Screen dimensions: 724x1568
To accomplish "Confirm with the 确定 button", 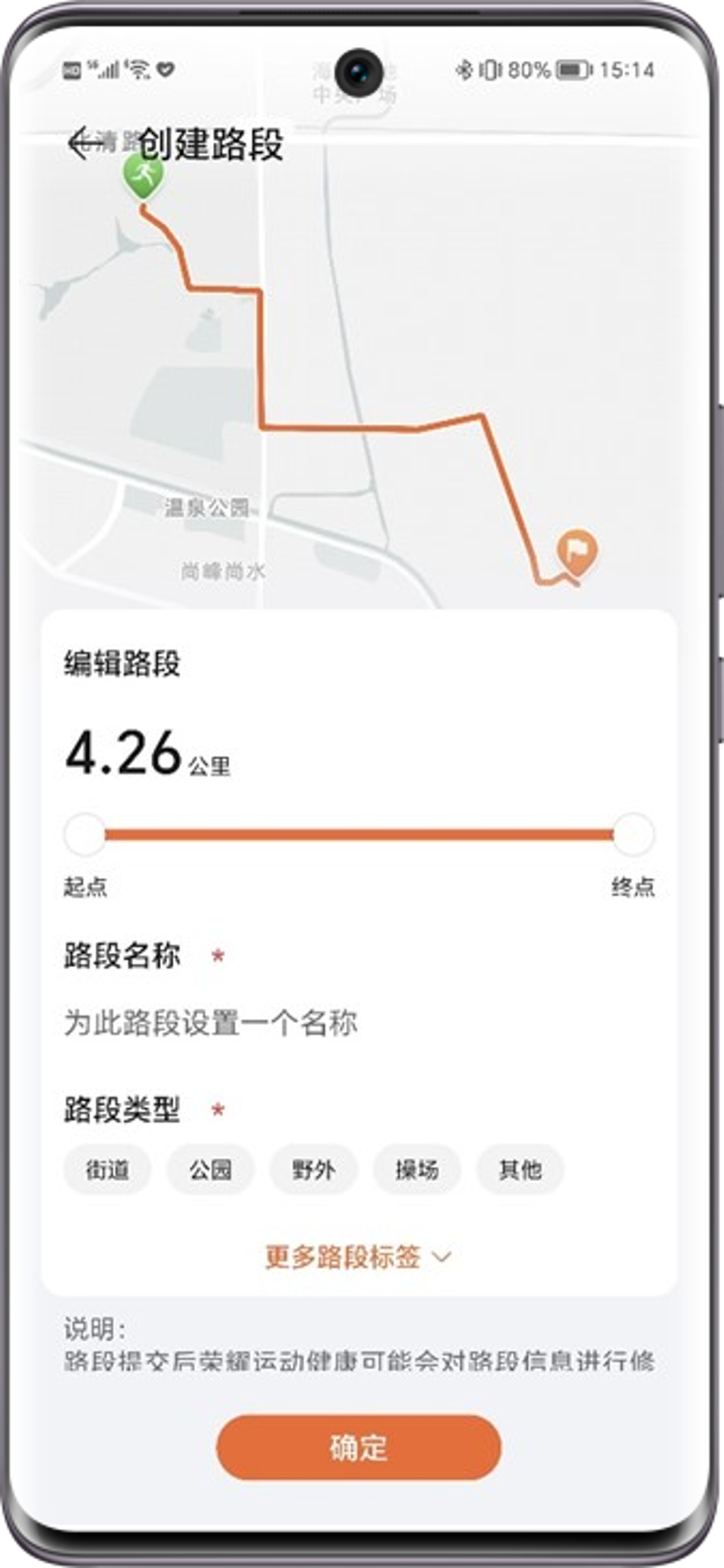I will (359, 1447).
